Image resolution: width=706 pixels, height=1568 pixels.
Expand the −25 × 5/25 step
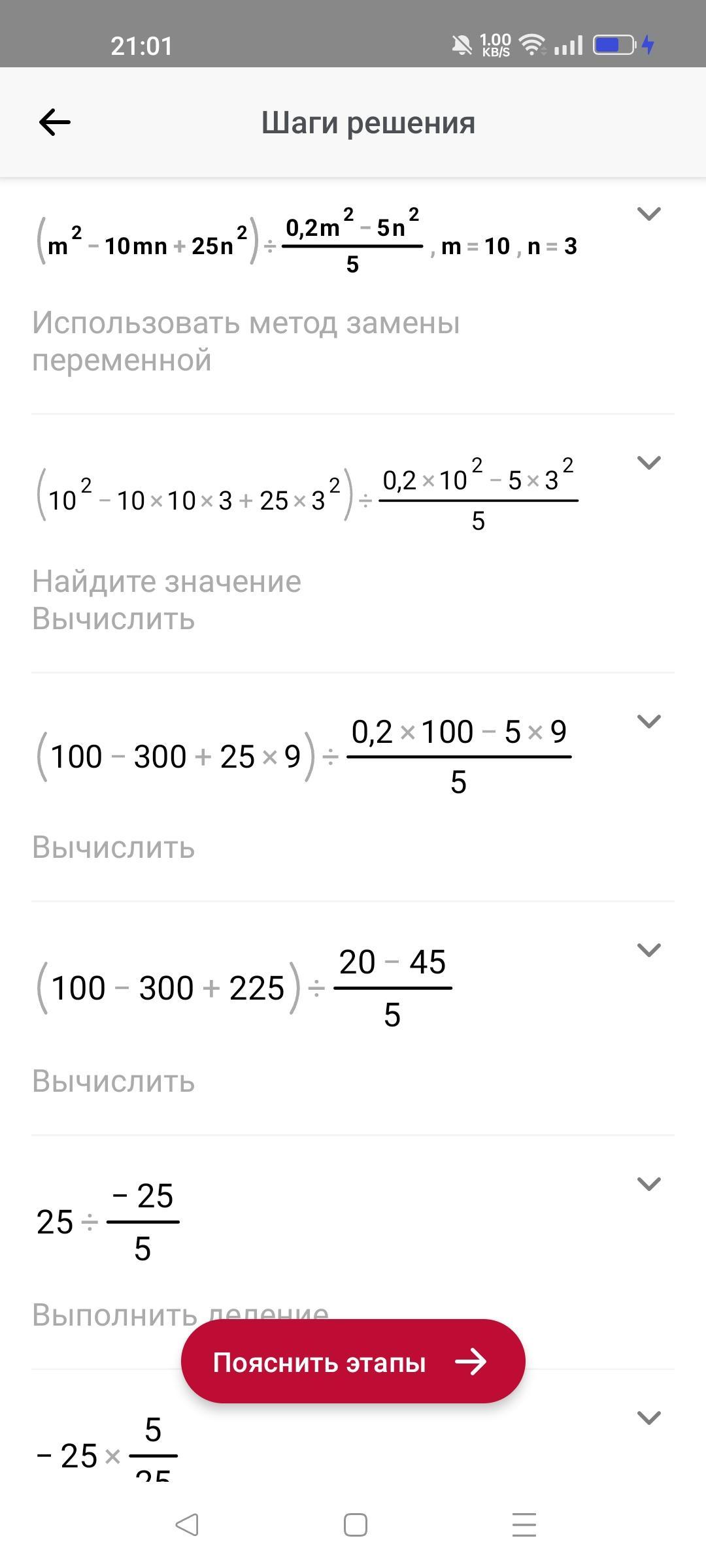coord(648,1418)
